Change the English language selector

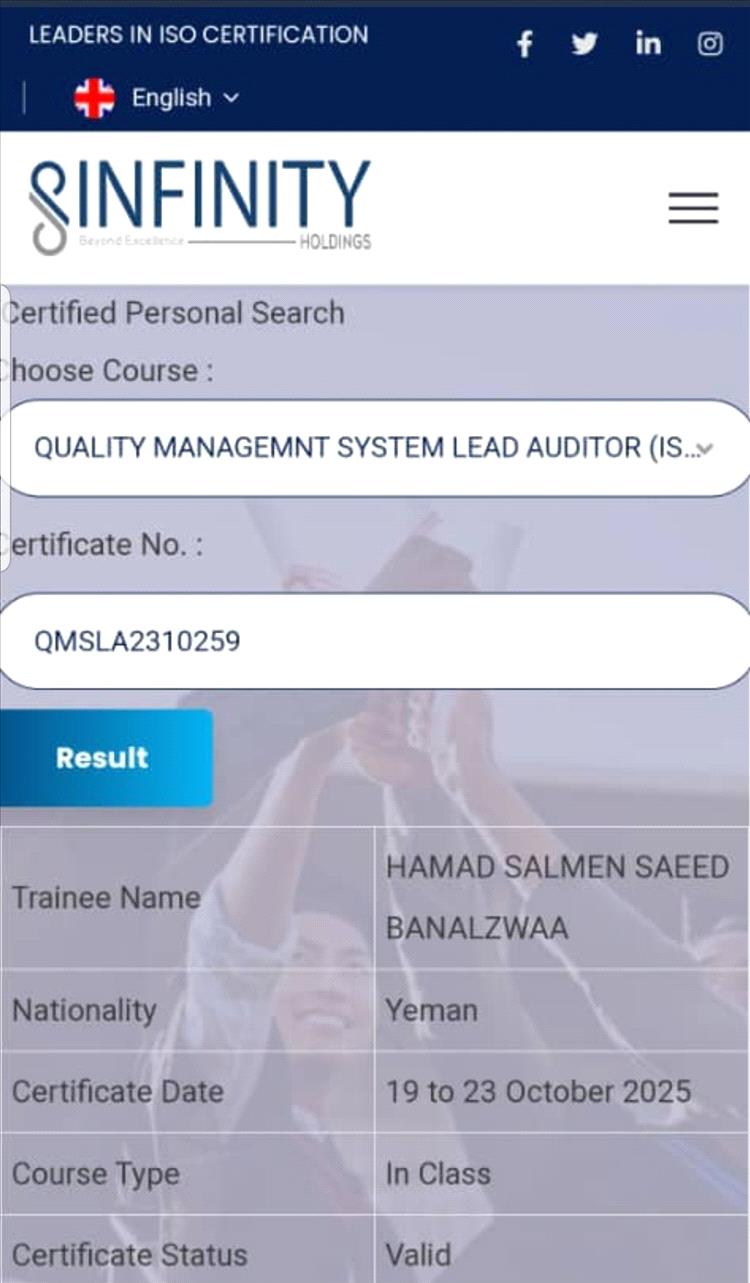158,98
